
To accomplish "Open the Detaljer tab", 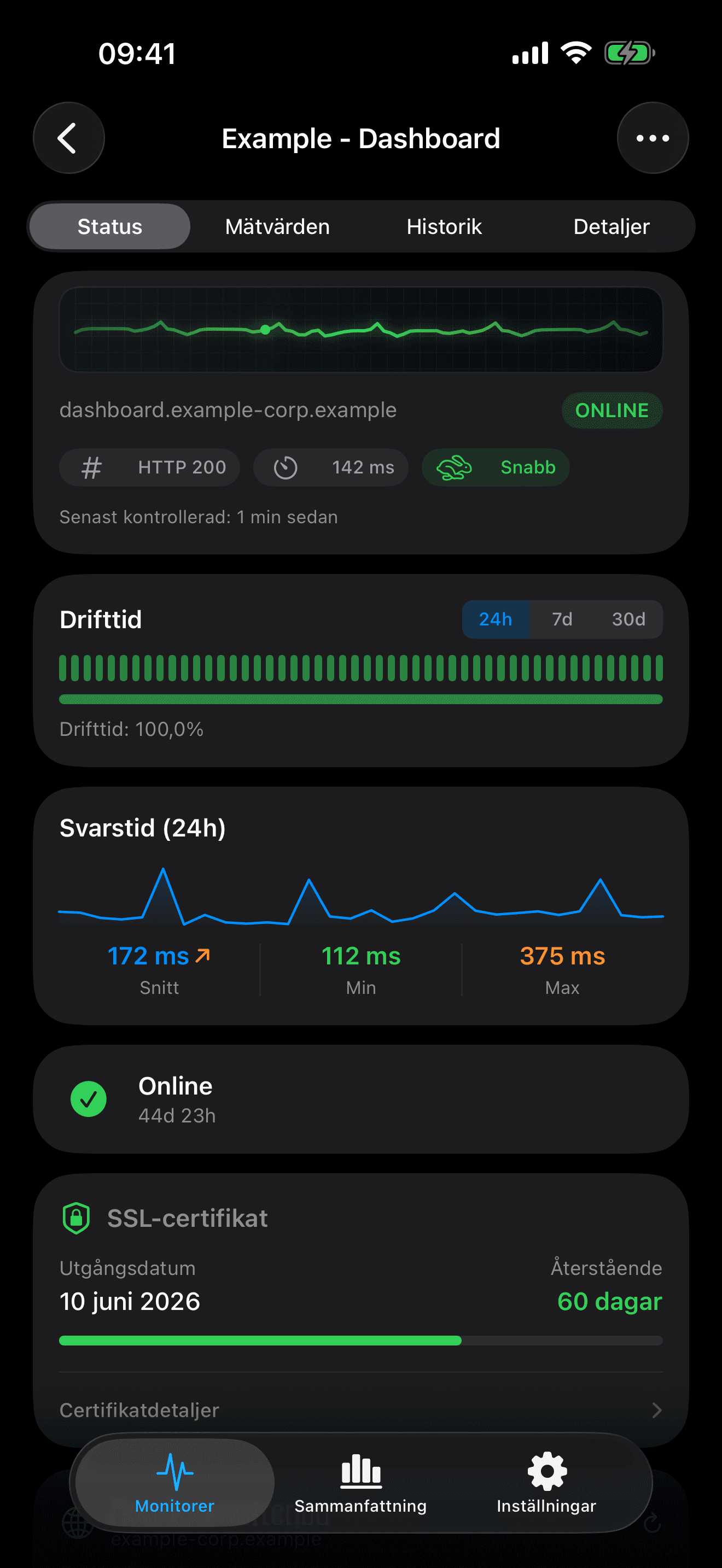I will 611,226.
